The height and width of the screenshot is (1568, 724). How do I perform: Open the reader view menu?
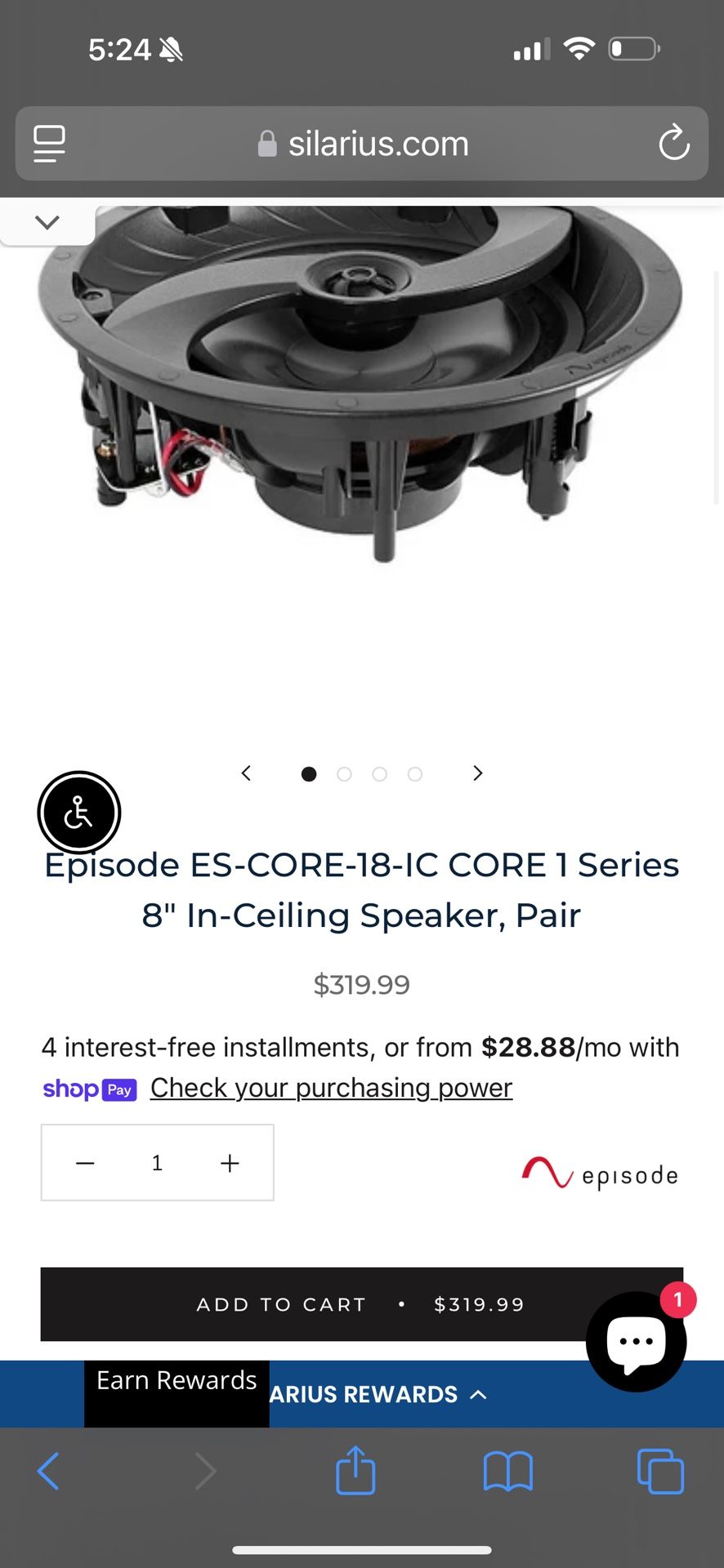pyautogui.click(x=49, y=144)
